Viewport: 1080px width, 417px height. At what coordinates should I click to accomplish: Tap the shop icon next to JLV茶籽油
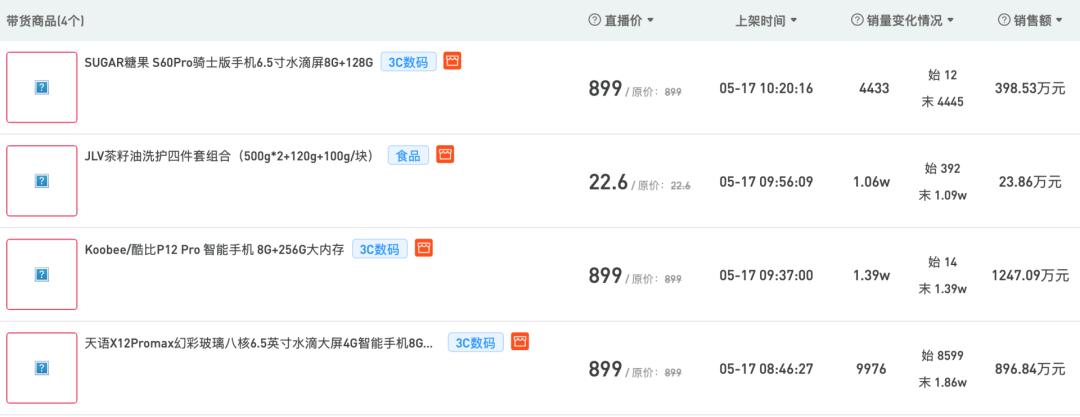click(445, 154)
